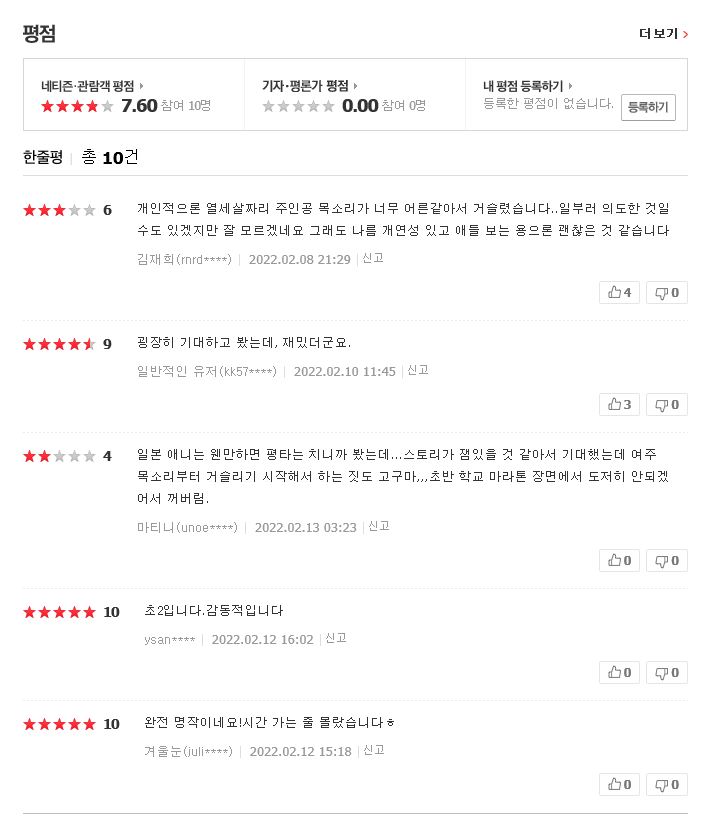This screenshot has height=828, width=712.
Task: Dislike 마티니's review
Action: click(x=667, y=561)
